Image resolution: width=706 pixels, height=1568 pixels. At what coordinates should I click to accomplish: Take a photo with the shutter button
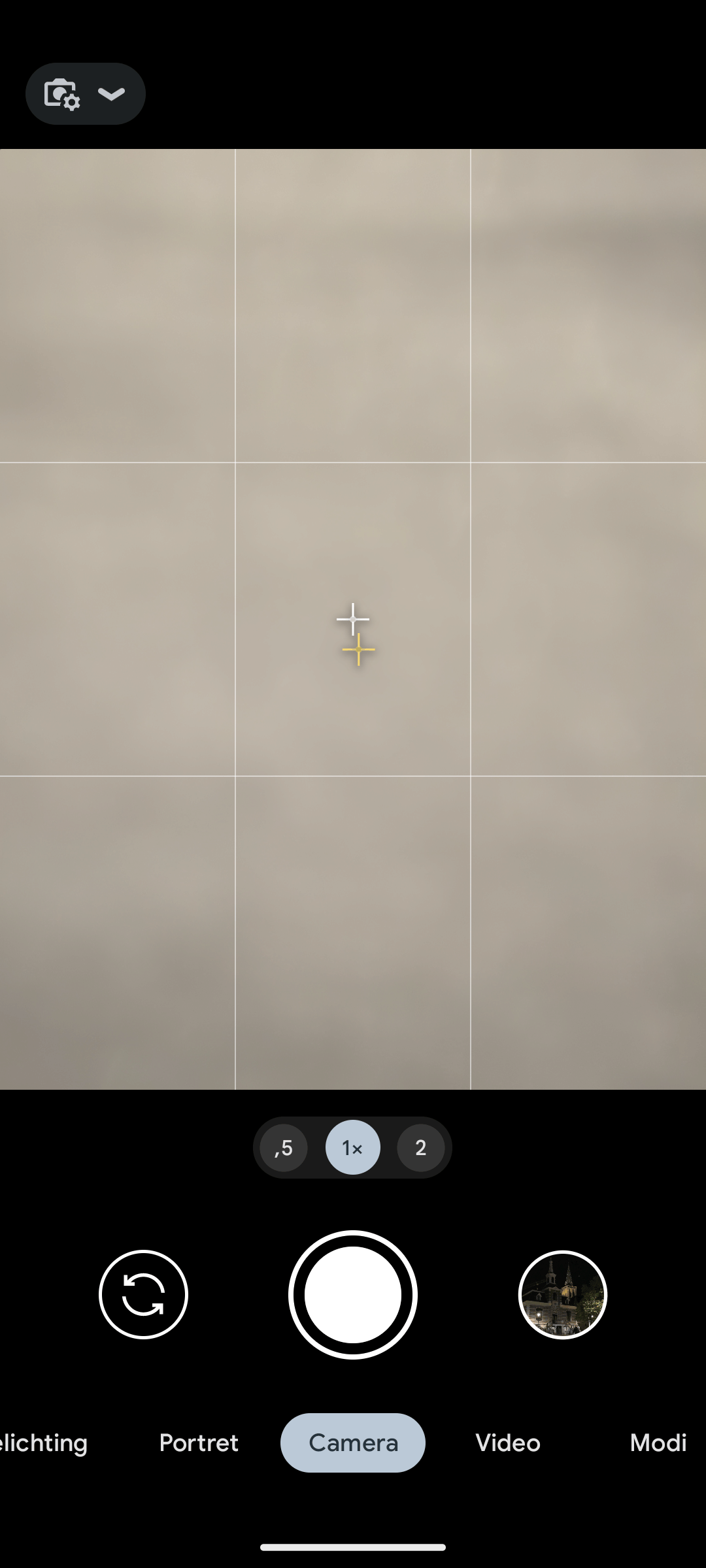[353, 1294]
